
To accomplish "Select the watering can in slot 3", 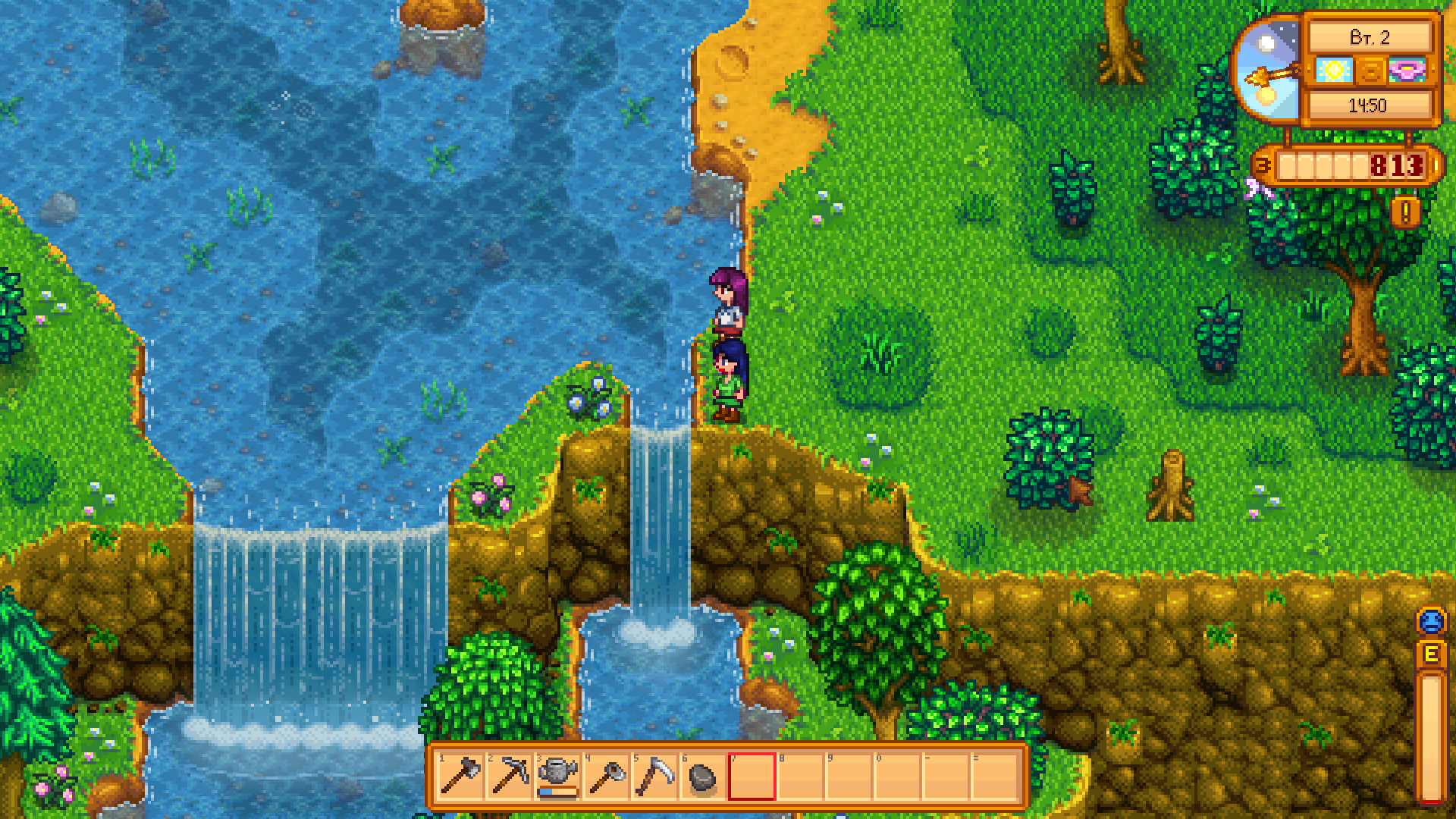I will [557, 776].
